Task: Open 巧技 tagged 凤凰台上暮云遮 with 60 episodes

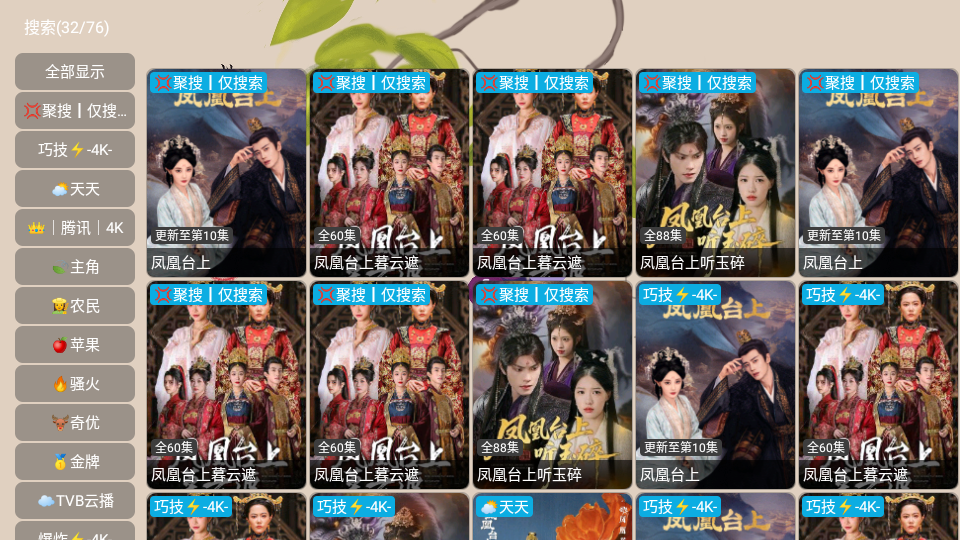Action: click(x=878, y=385)
